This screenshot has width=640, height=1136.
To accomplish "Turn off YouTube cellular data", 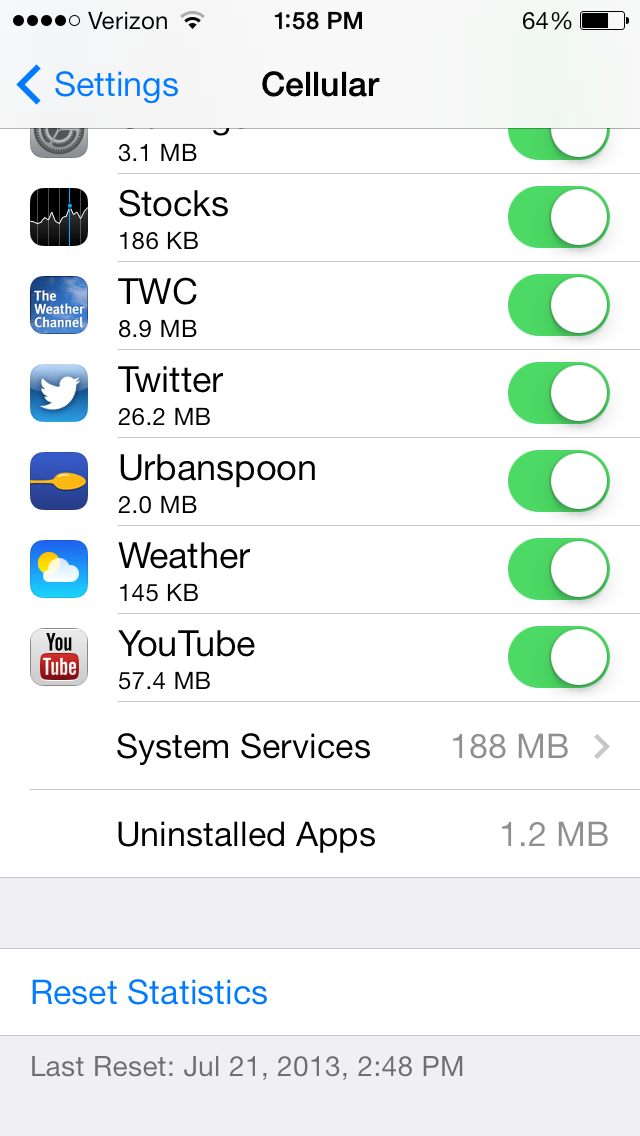I will tap(559, 657).
